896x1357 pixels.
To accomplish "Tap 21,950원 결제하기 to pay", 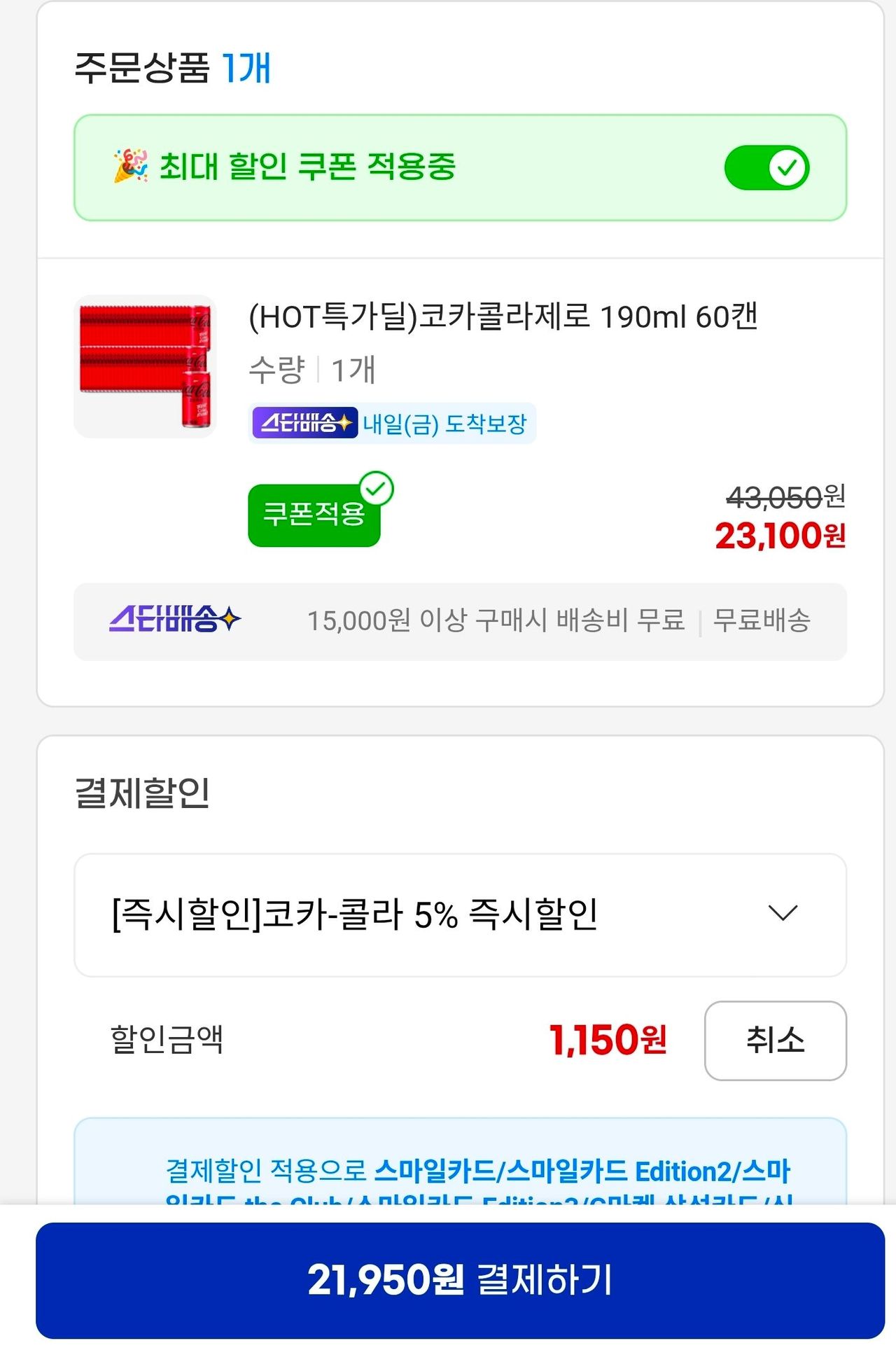I will pos(460,1280).
